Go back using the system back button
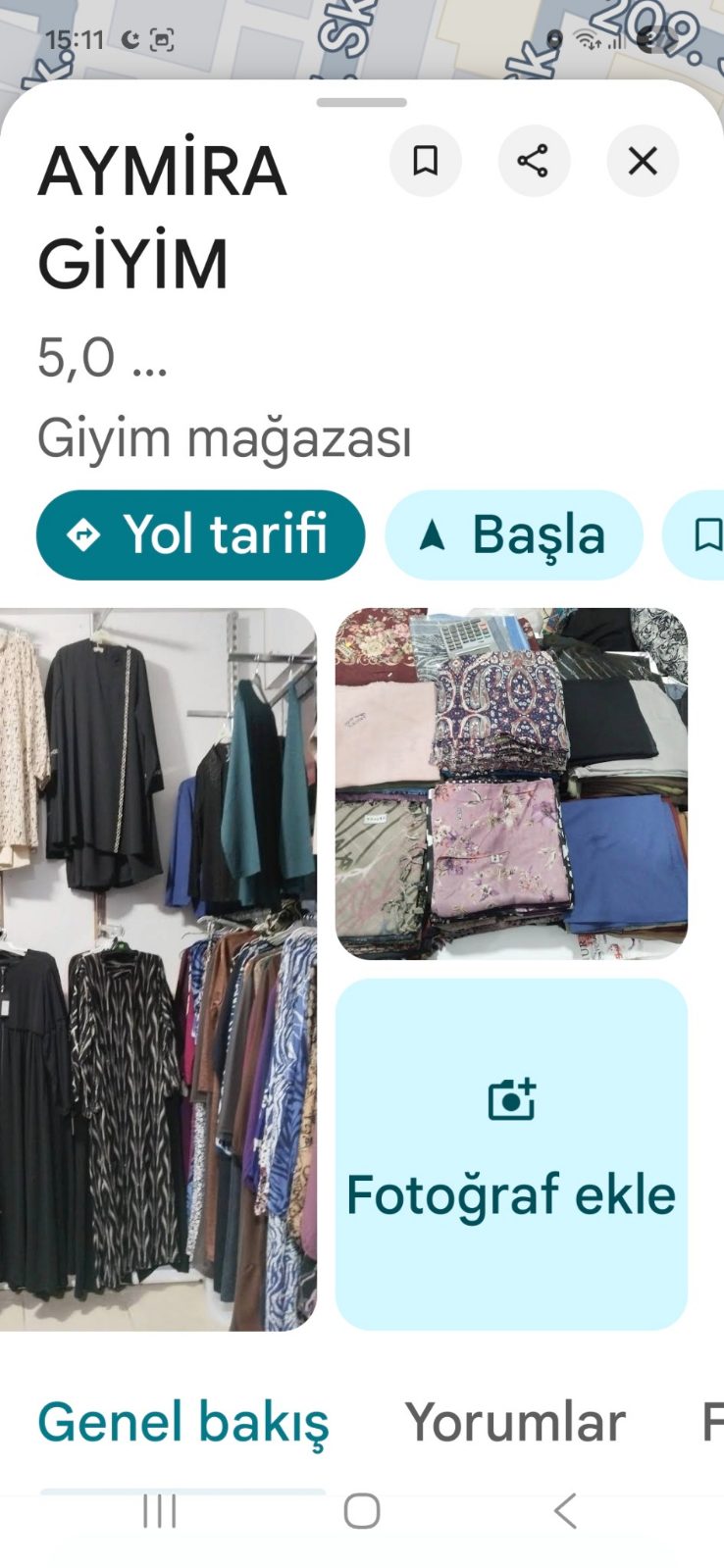 click(565, 1511)
